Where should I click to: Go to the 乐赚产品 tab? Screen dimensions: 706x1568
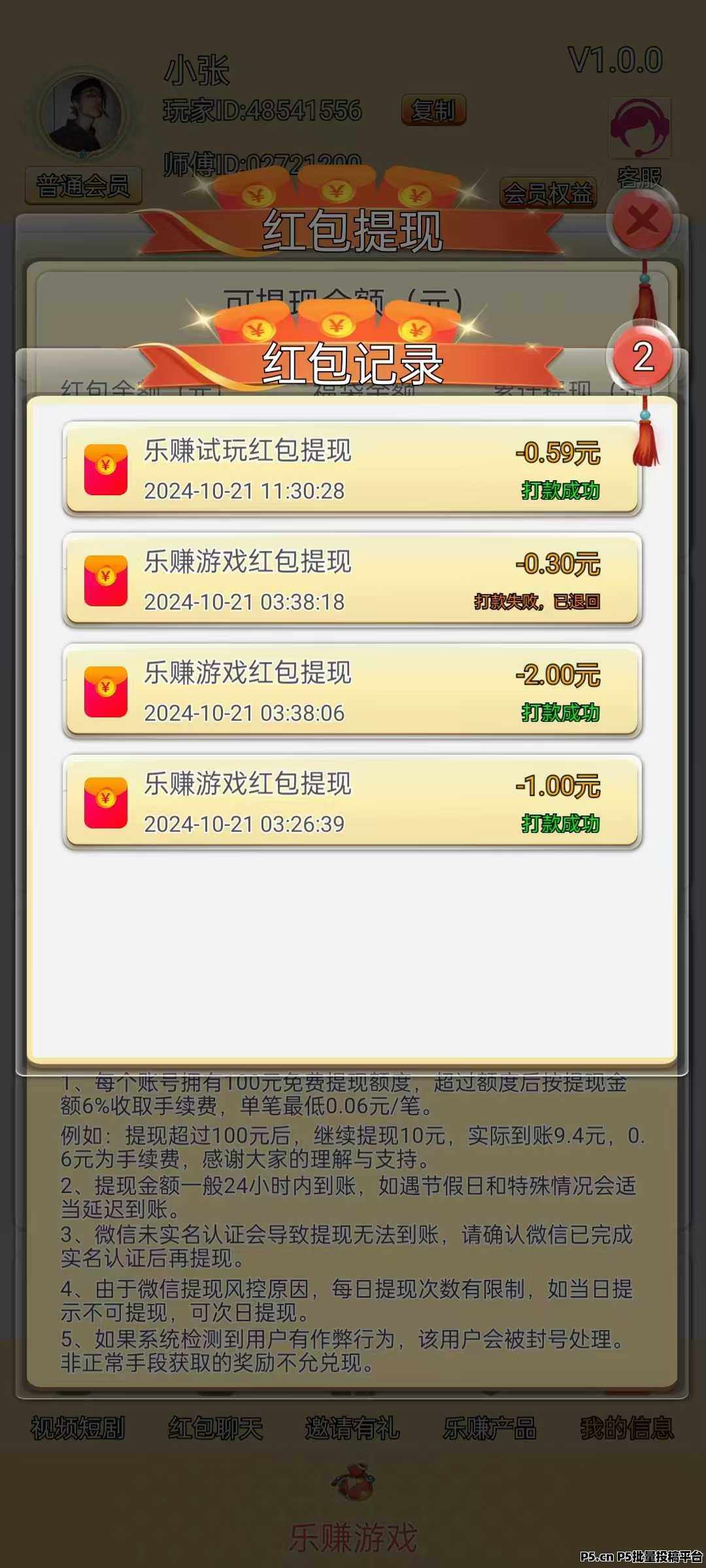pos(490,1428)
